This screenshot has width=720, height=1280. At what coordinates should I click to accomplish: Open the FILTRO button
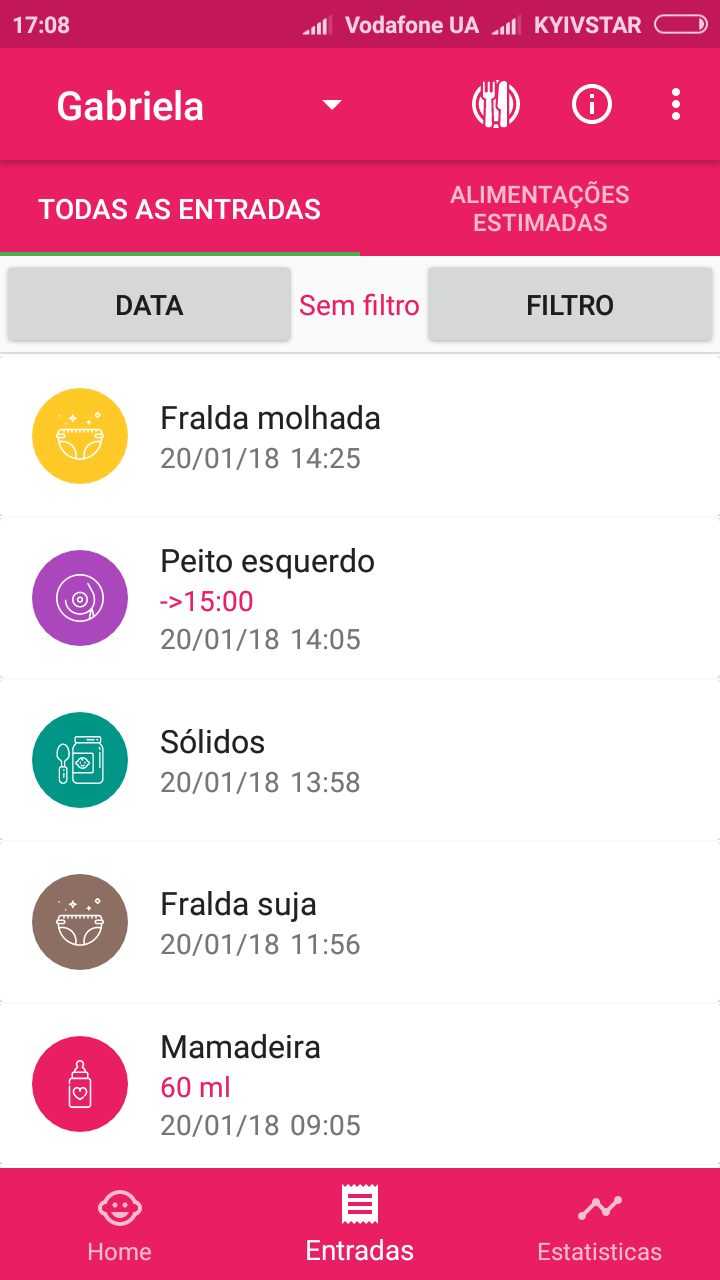pos(570,305)
